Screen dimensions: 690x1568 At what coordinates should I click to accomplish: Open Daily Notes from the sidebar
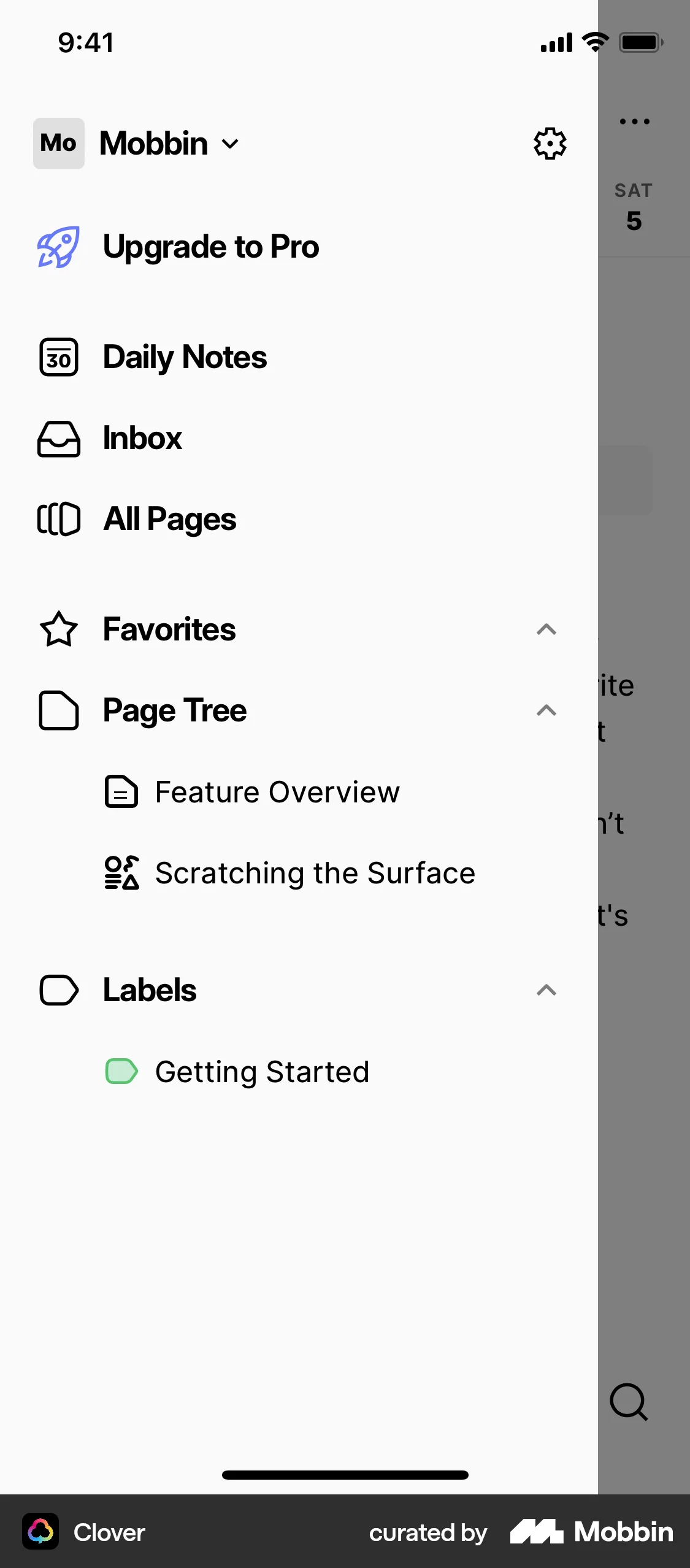coord(184,356)
